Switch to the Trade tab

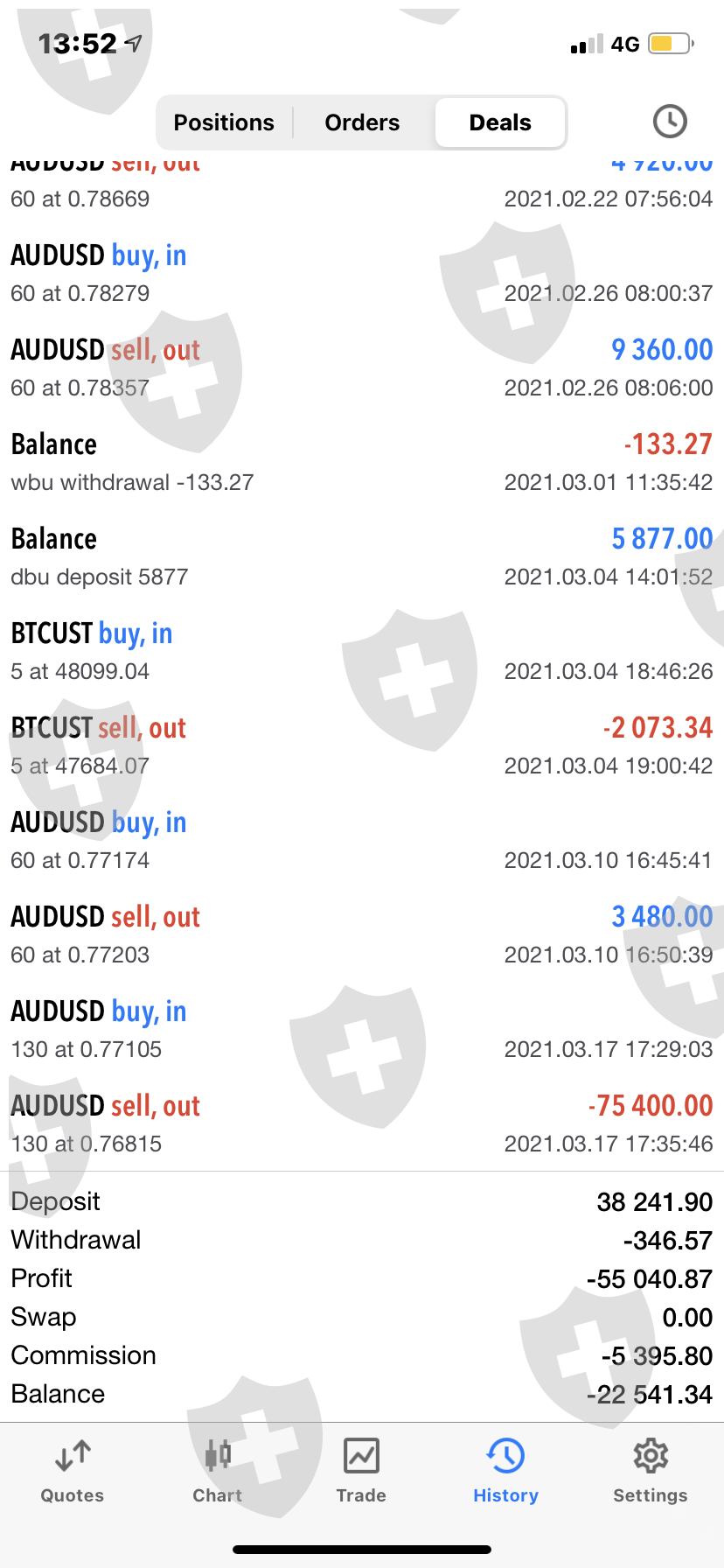[x=361, y=1470]
